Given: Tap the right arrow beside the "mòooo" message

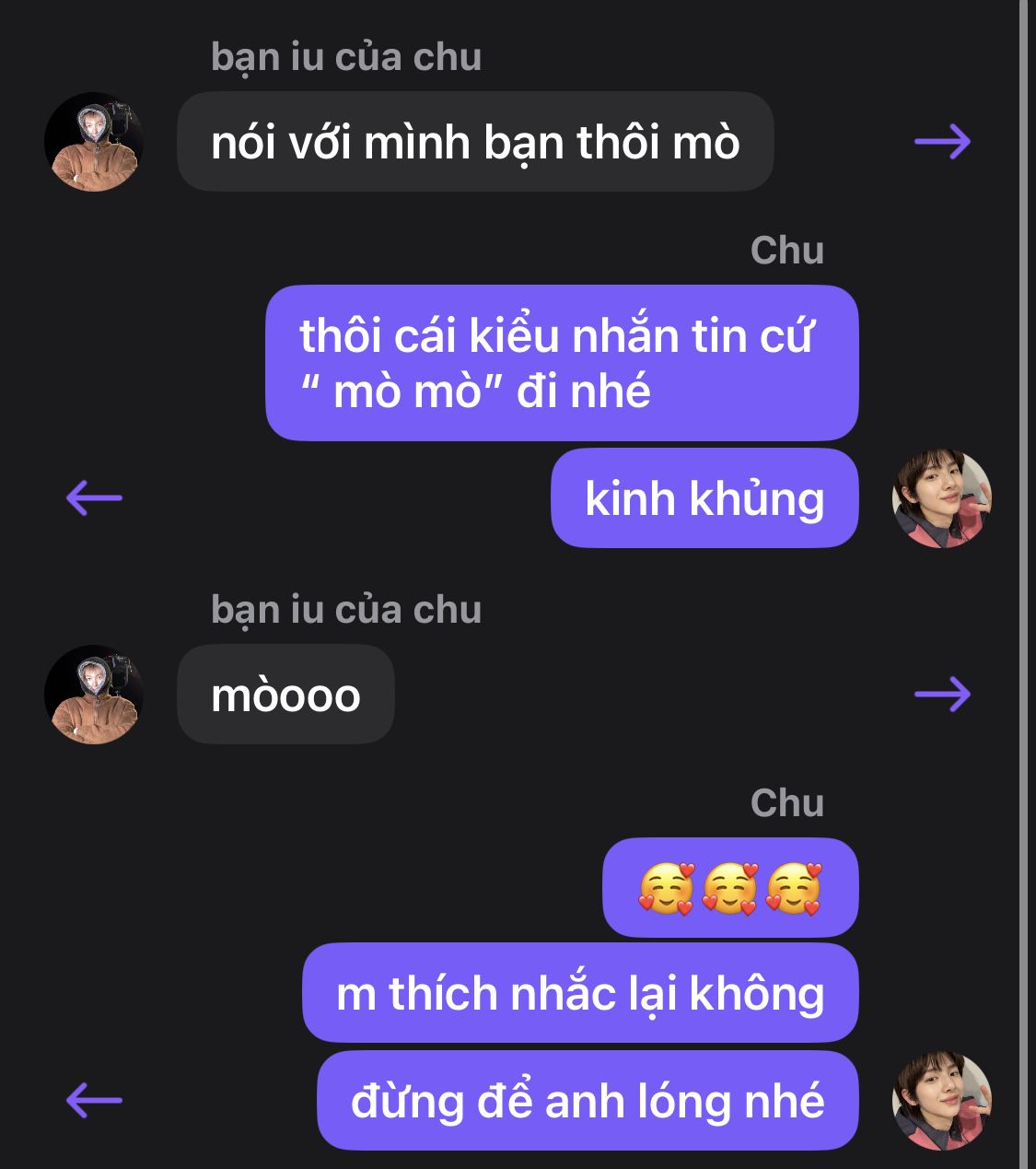Looking at the screenshot, I should (942, 694).
